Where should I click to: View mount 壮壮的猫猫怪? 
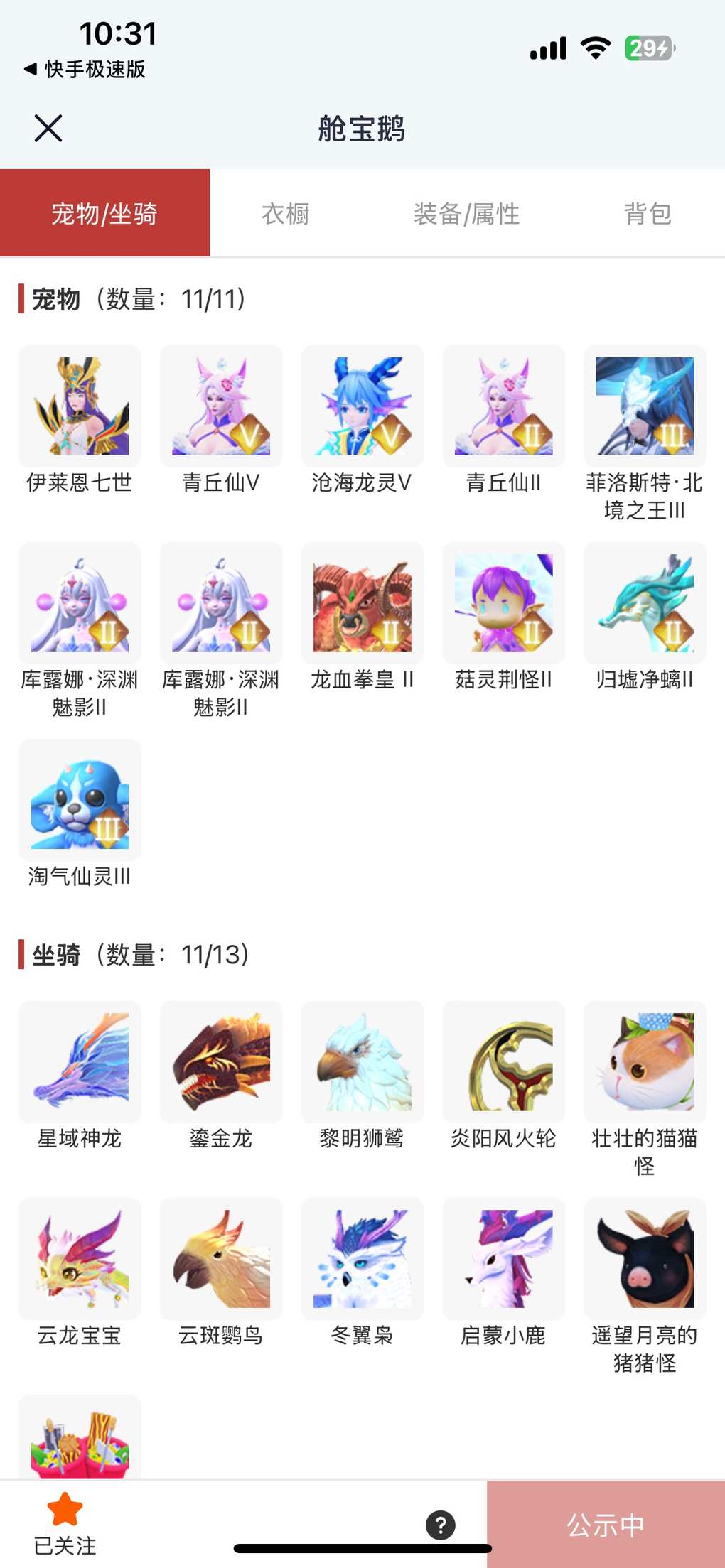coord(645,1062)
